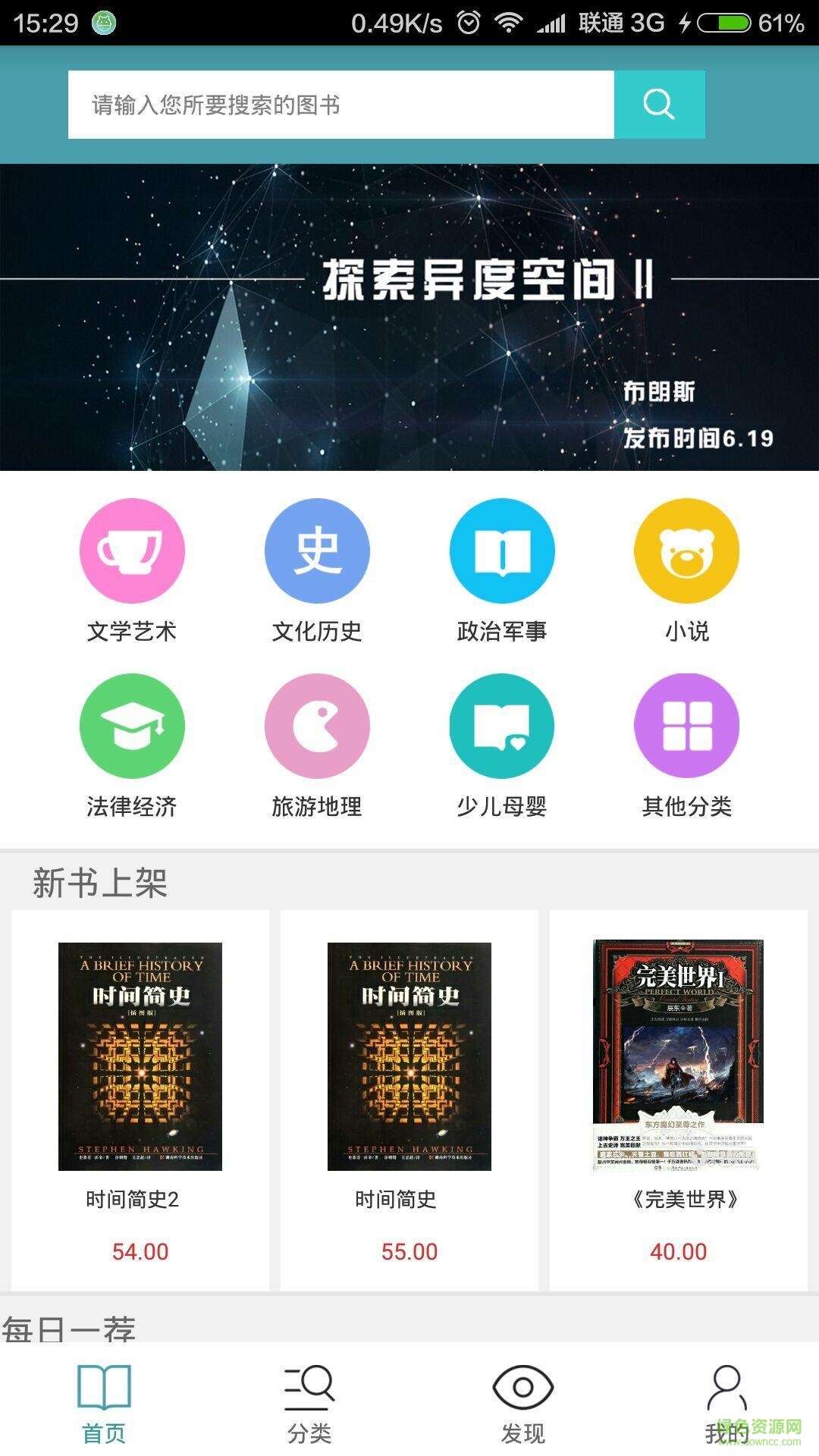Tap the book search input field
The height and width of the screenshot is (1456, 819).
click(x=341, y=105)
